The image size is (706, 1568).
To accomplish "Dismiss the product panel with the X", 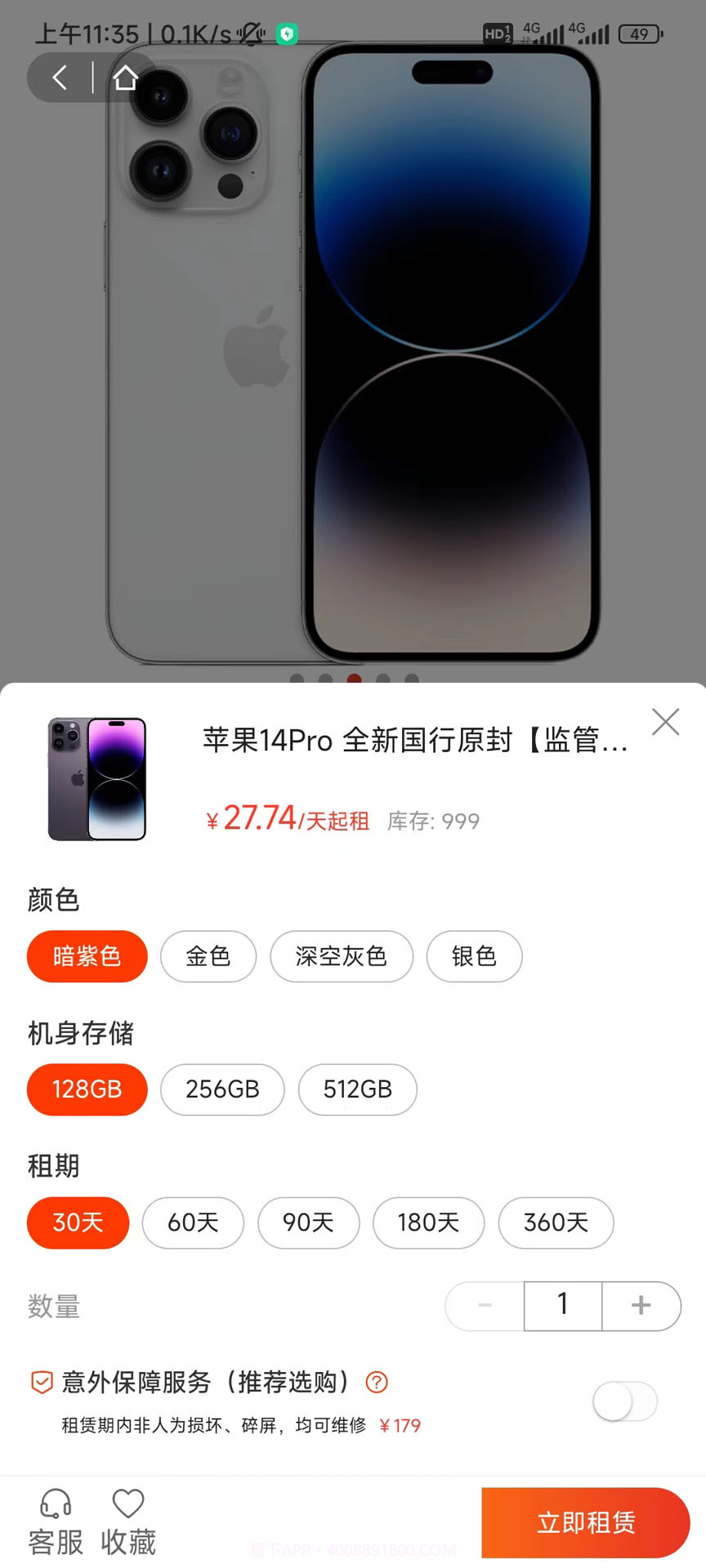I will coord(665,722).
